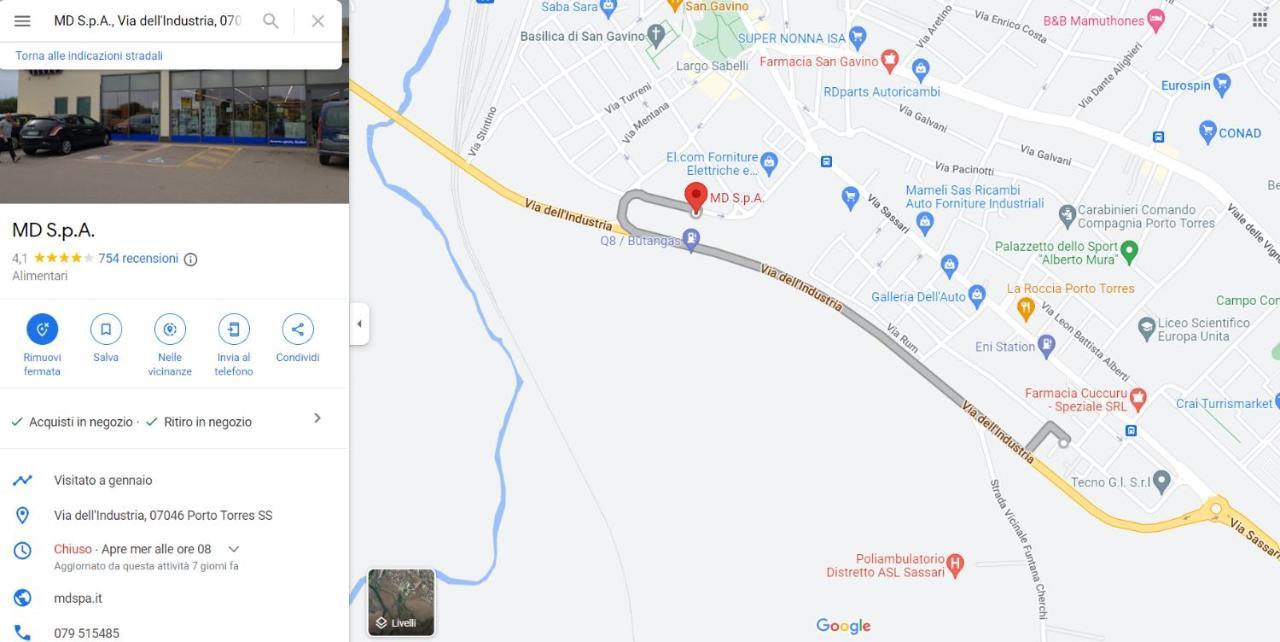Call the number 079 515485
Image resolution: width=1280 pixels, height=642 pixels.
[x=86, y=633]
